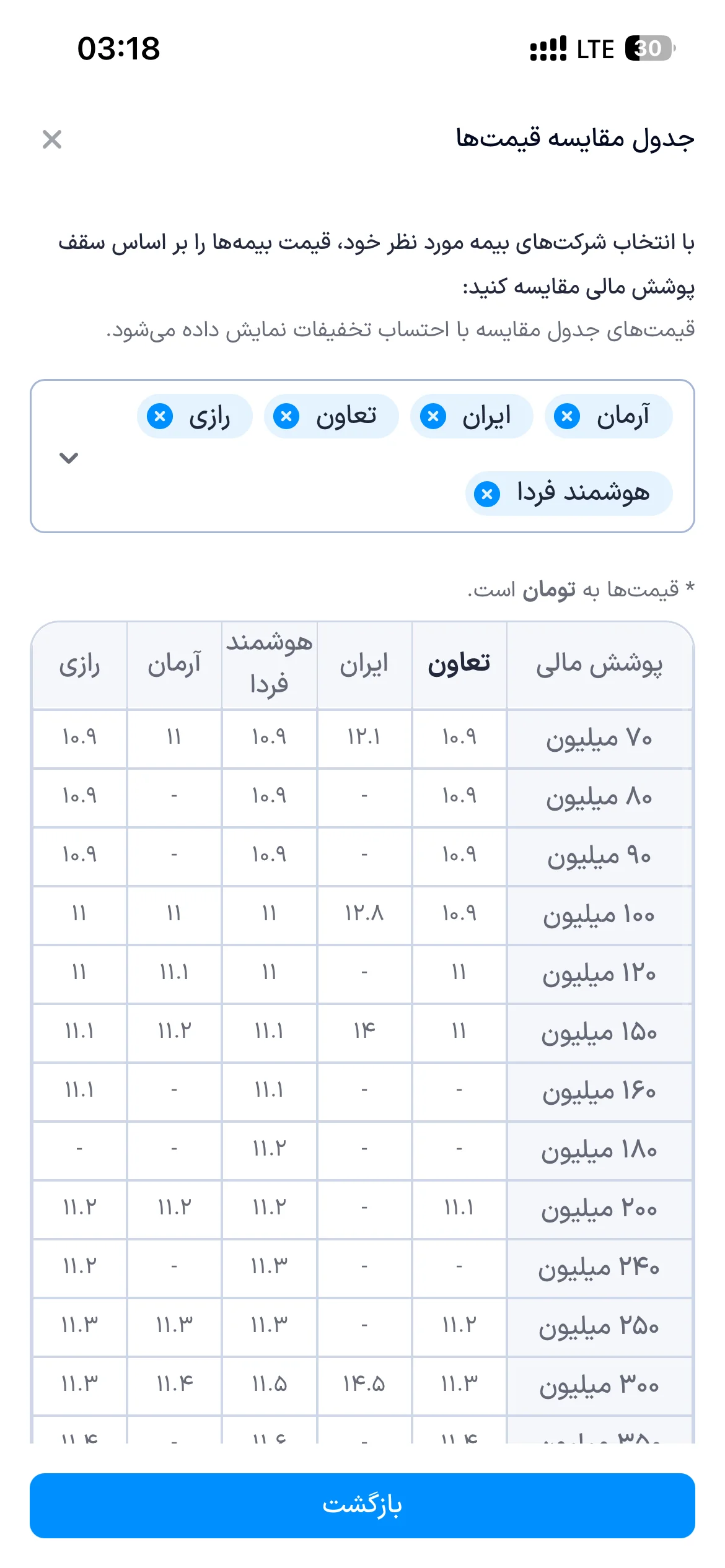This screenshot has width=725, height=1568.
Task: Remove the رازی insurer chip
Action: coord(160,416)
